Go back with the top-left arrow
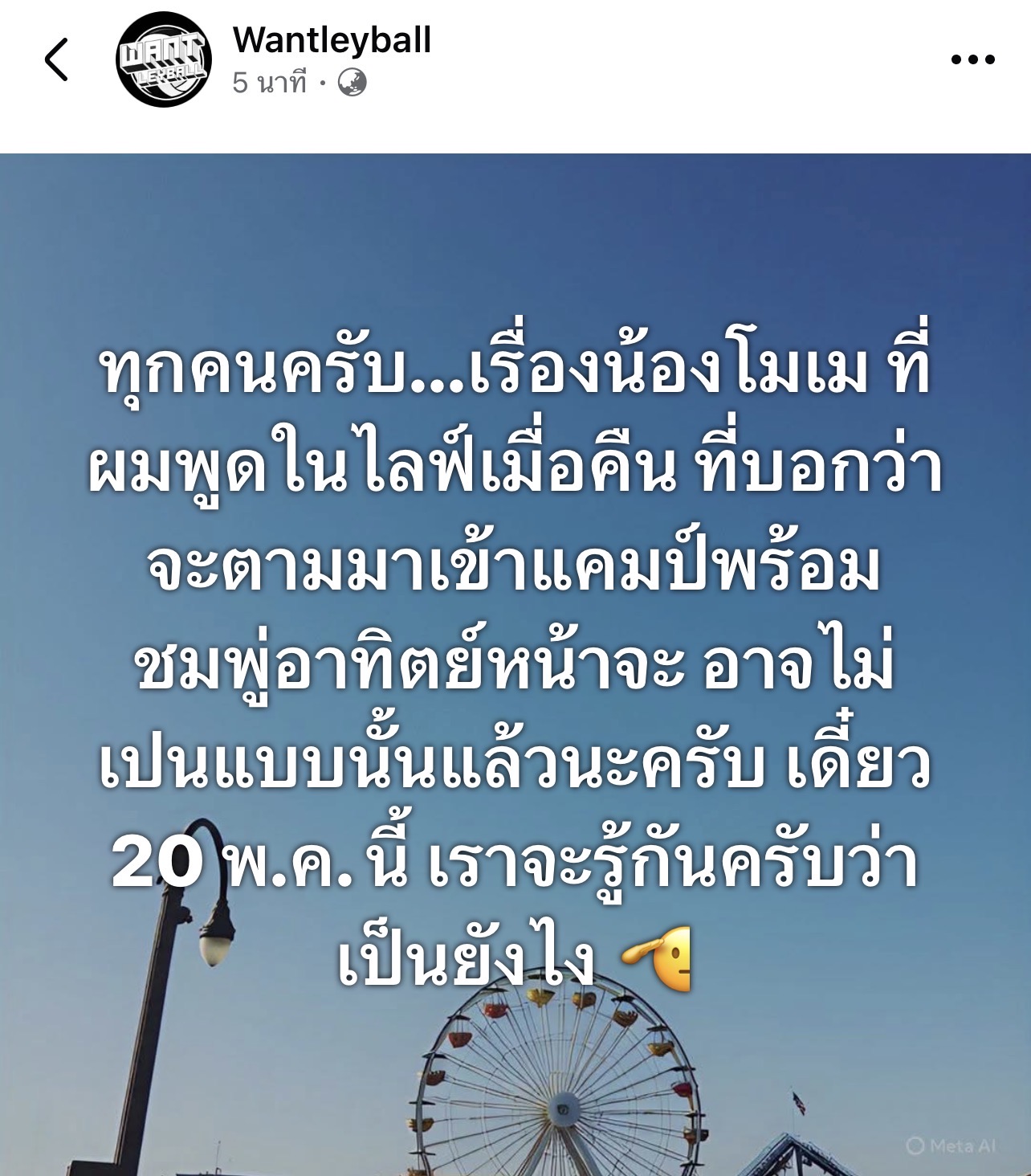 (56, 59)
